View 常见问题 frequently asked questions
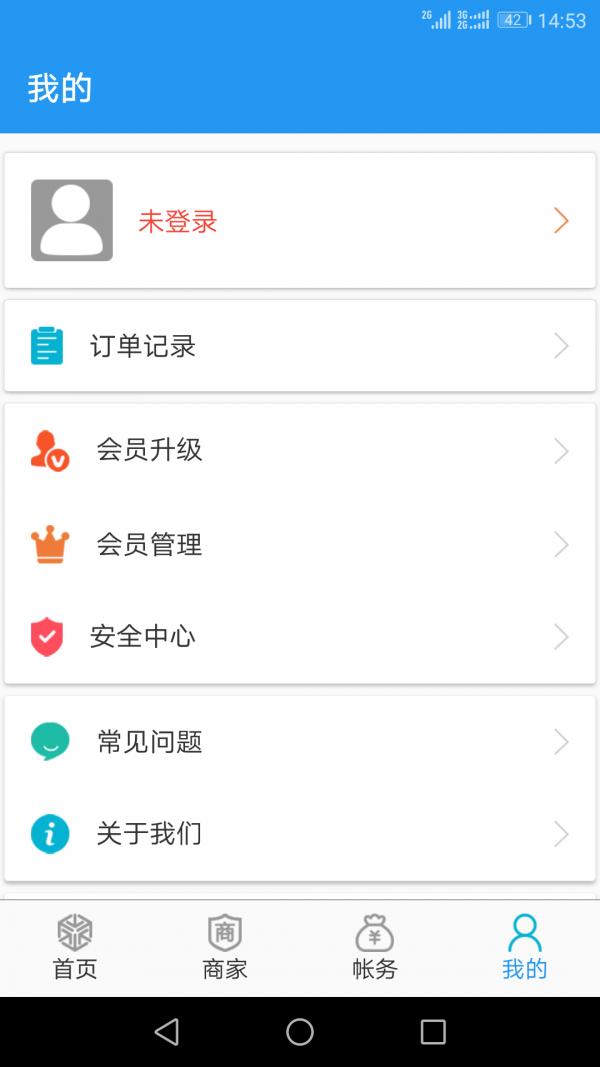Image resolution: width=600 pixels, height=1067 pixels. pos(300,742)
